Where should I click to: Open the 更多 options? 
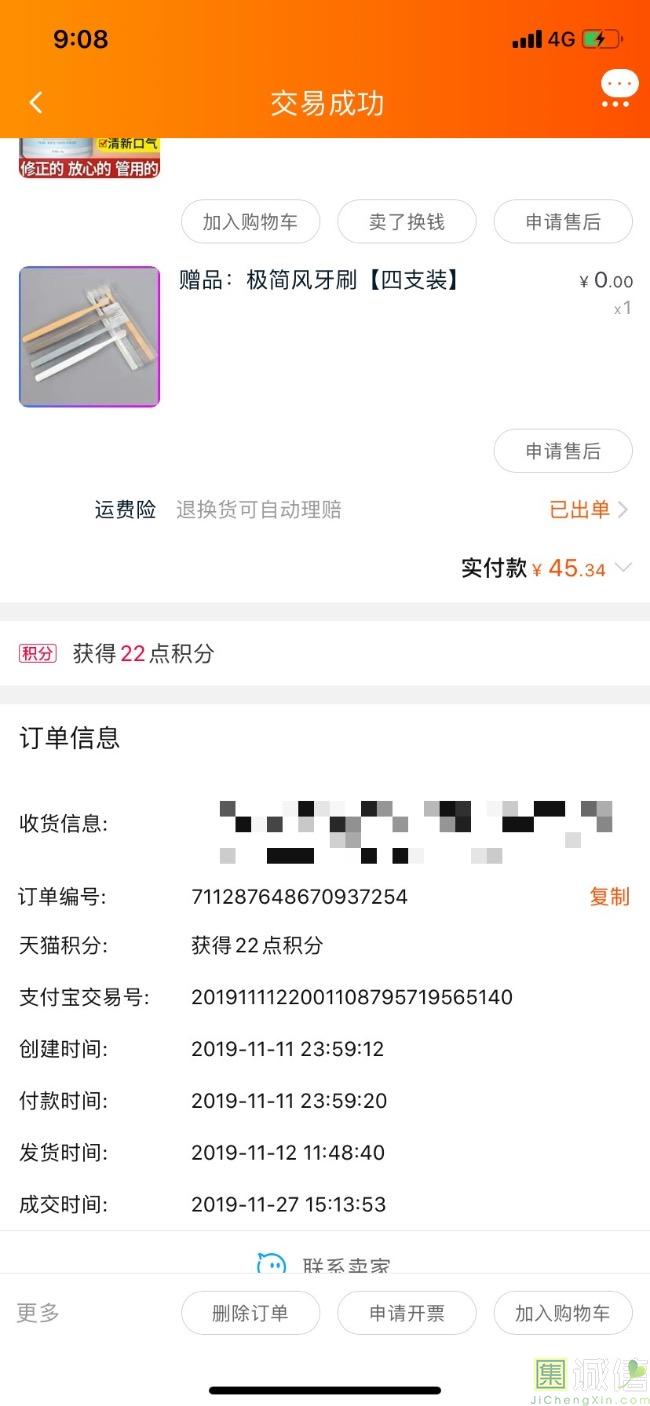click(38, 1313)
